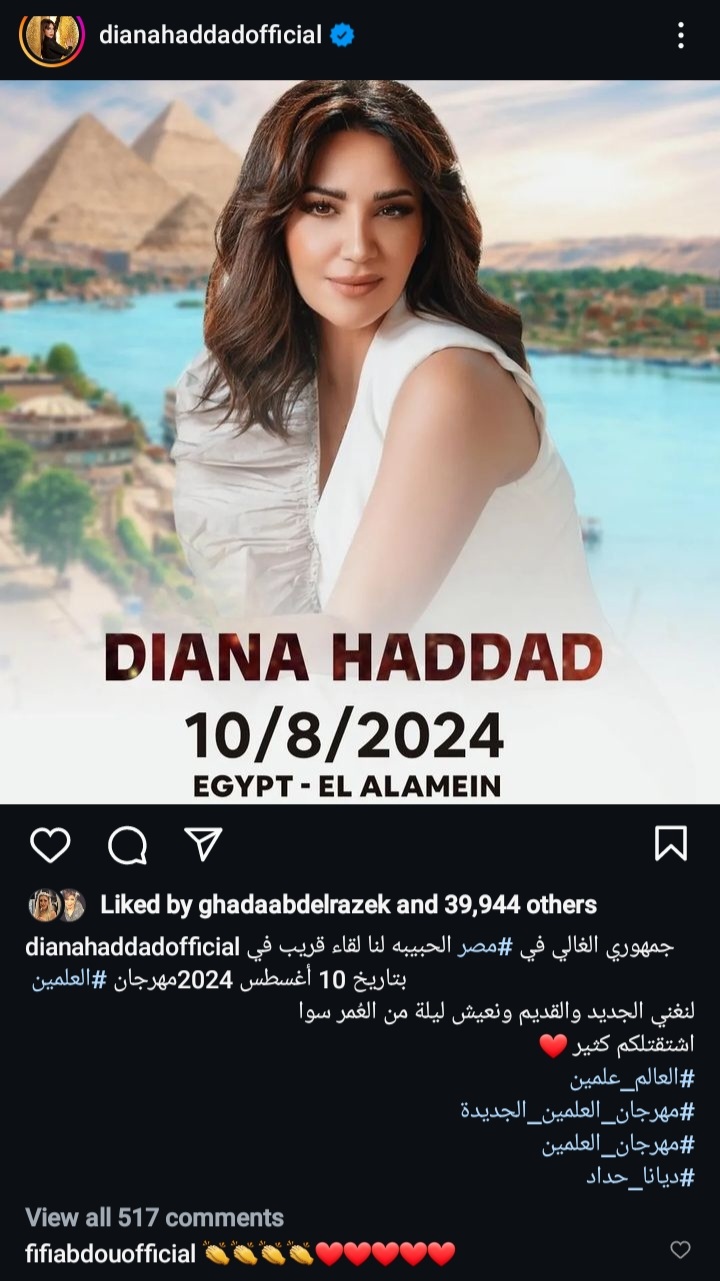View all 517 comments
This screenshot has width=720, height=1281.
point(154,1217)
